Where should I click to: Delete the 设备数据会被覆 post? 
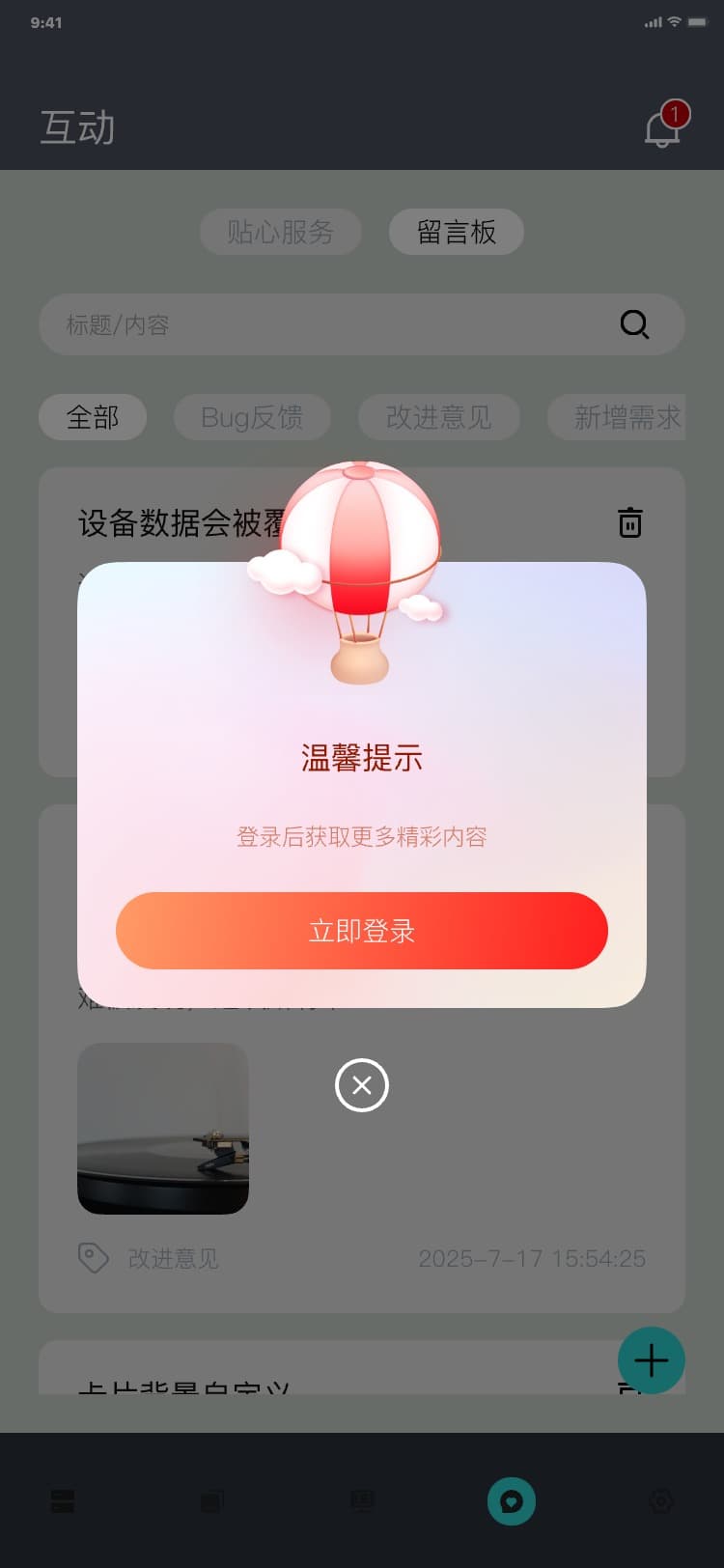click(x=629, y=522)
